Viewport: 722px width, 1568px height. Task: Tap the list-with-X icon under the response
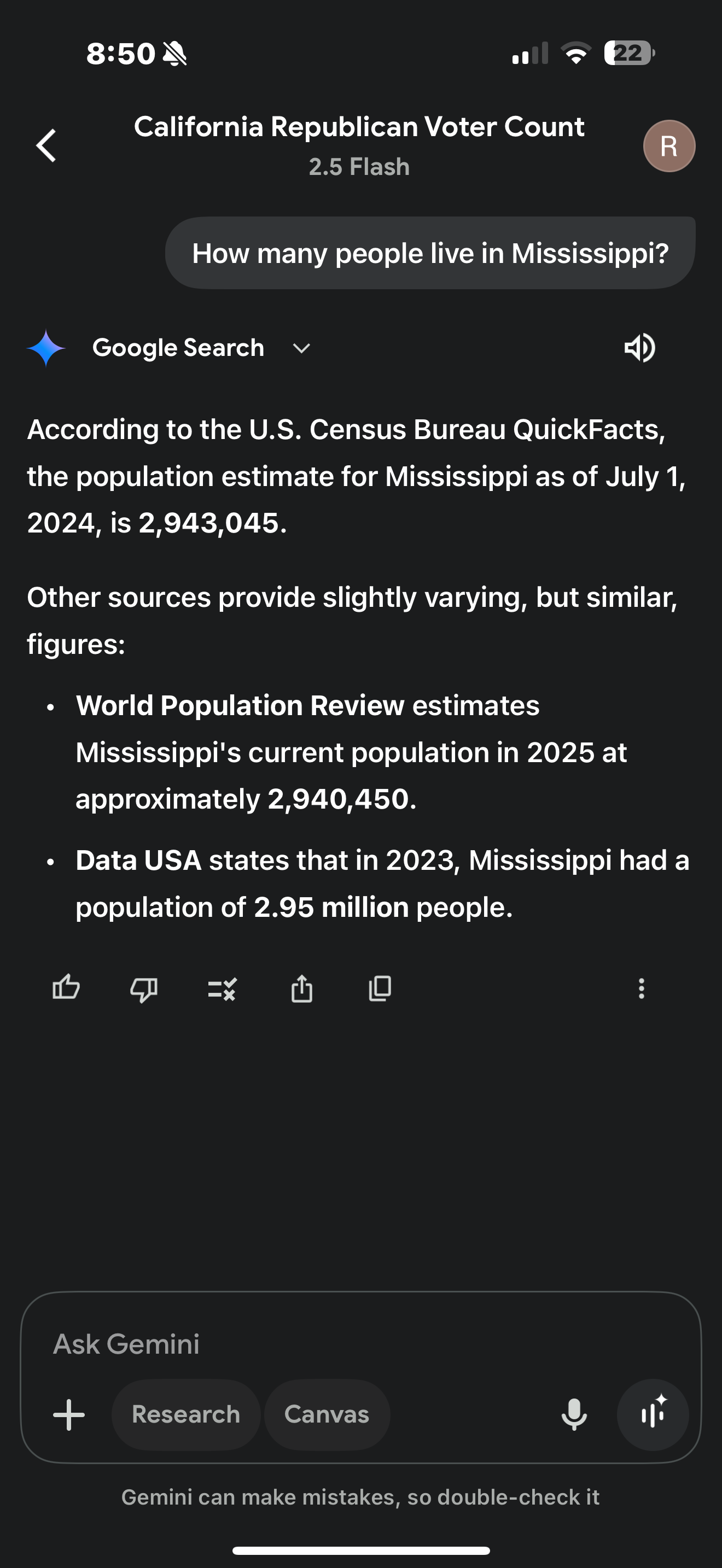[x=222, y=988]
